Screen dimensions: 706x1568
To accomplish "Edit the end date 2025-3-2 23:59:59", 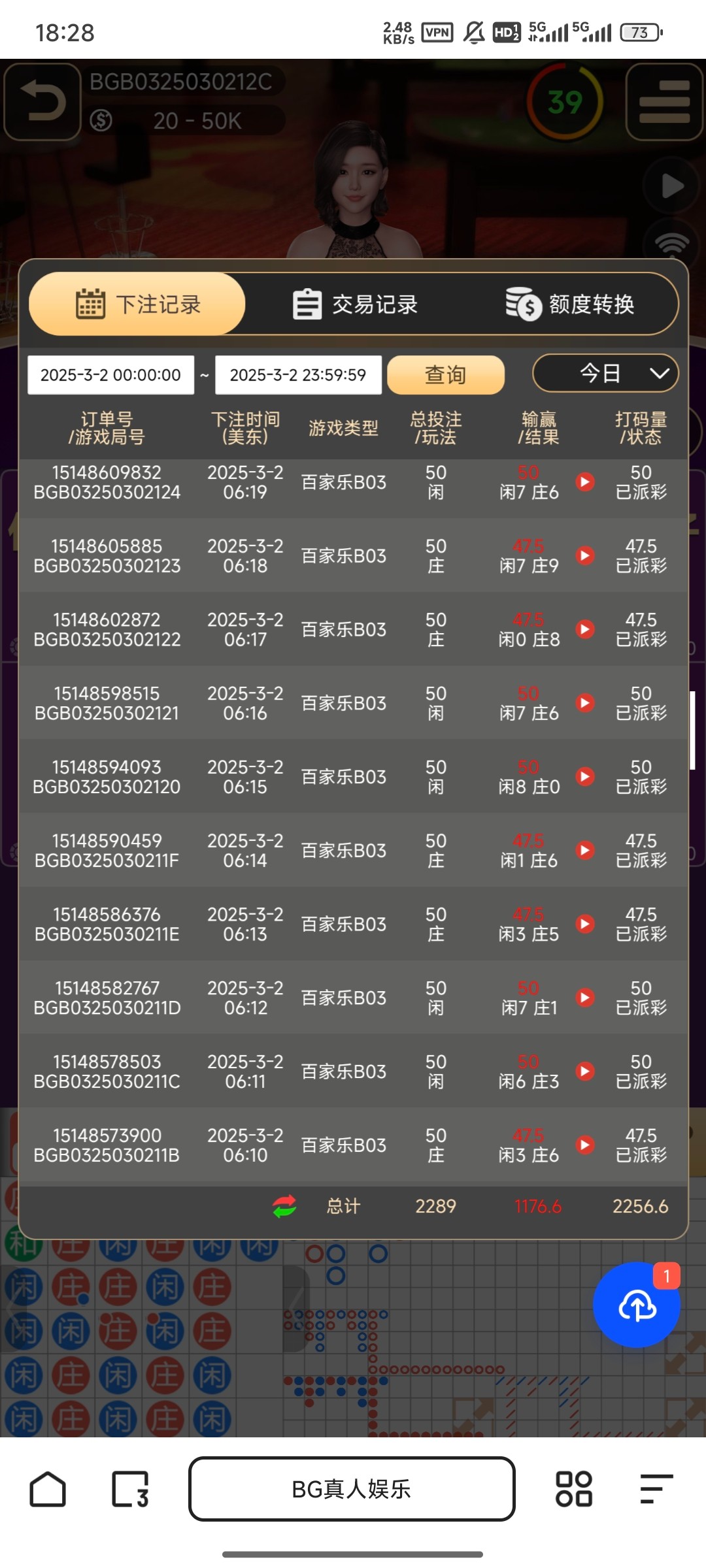I will [x=298, y=375].
